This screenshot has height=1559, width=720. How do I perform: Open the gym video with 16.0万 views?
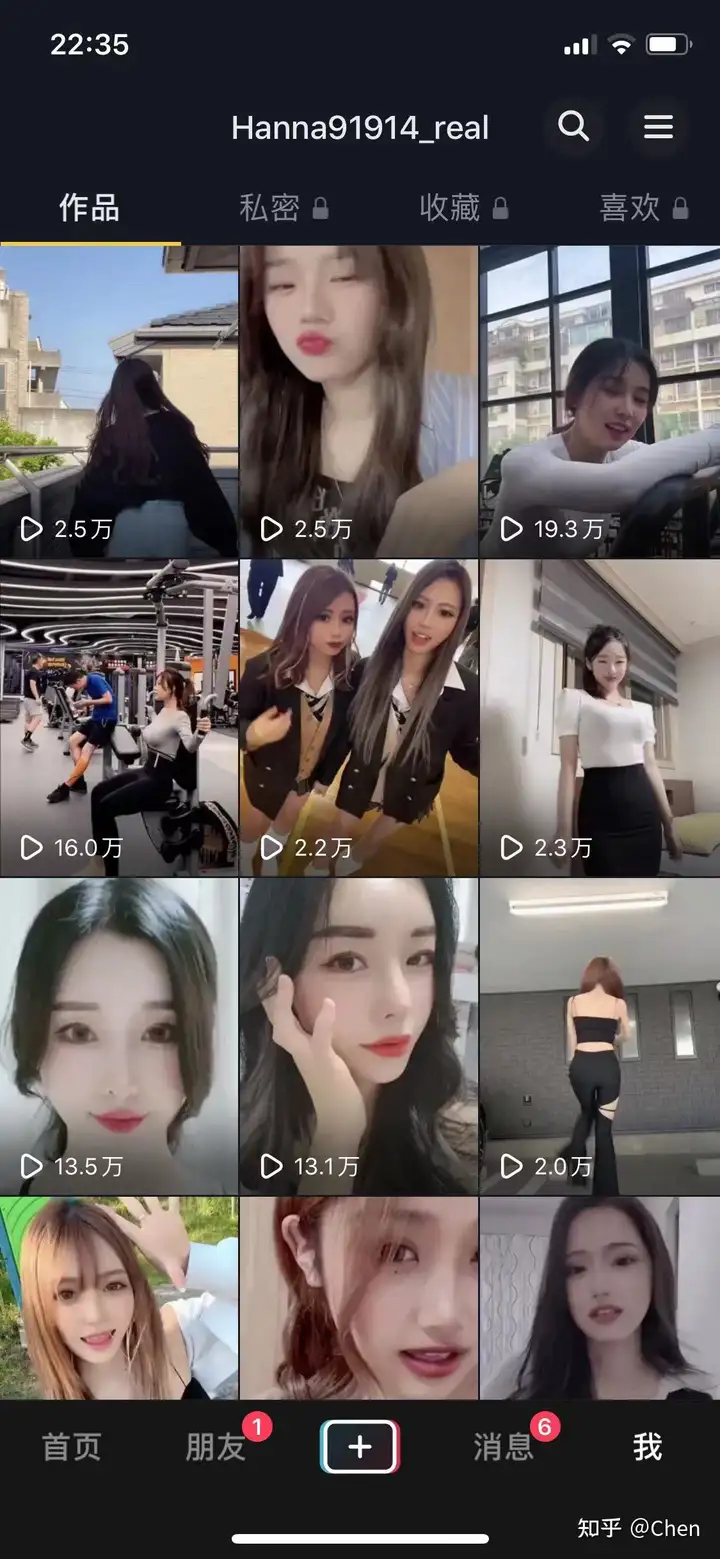tap(119, 718)
